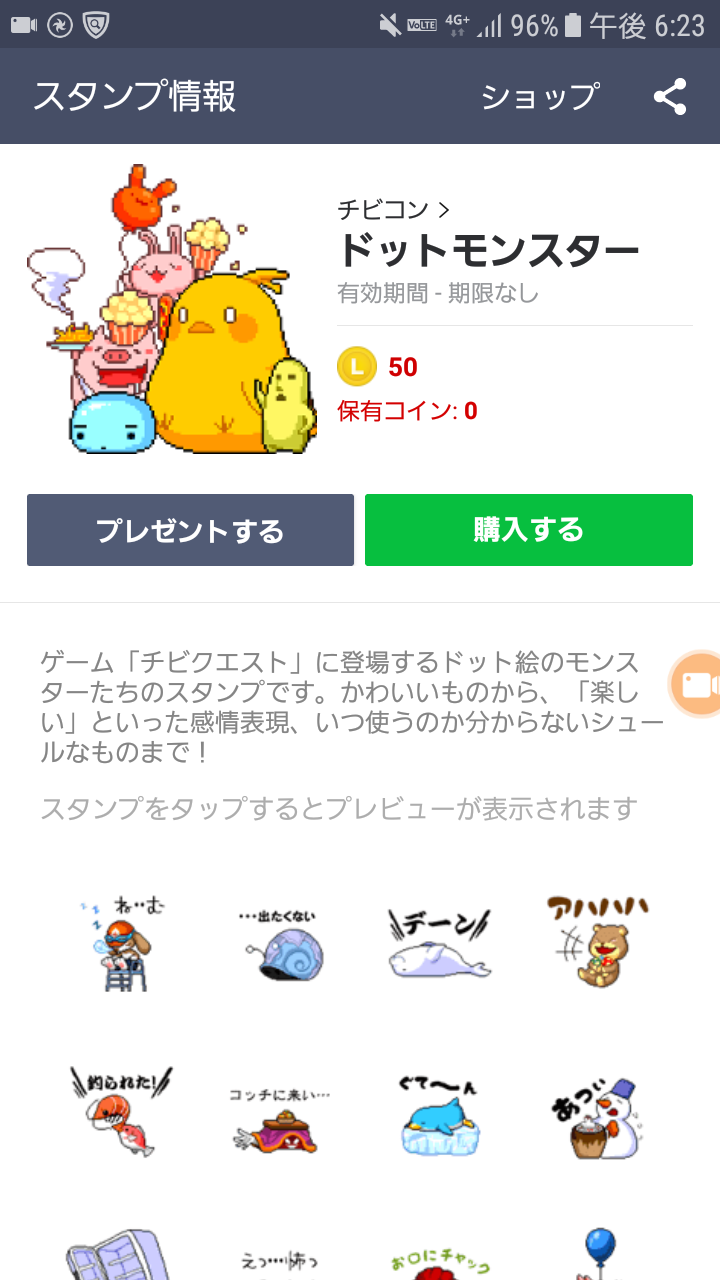
Task: Tap the プレゼントする button
Action: 190,530
